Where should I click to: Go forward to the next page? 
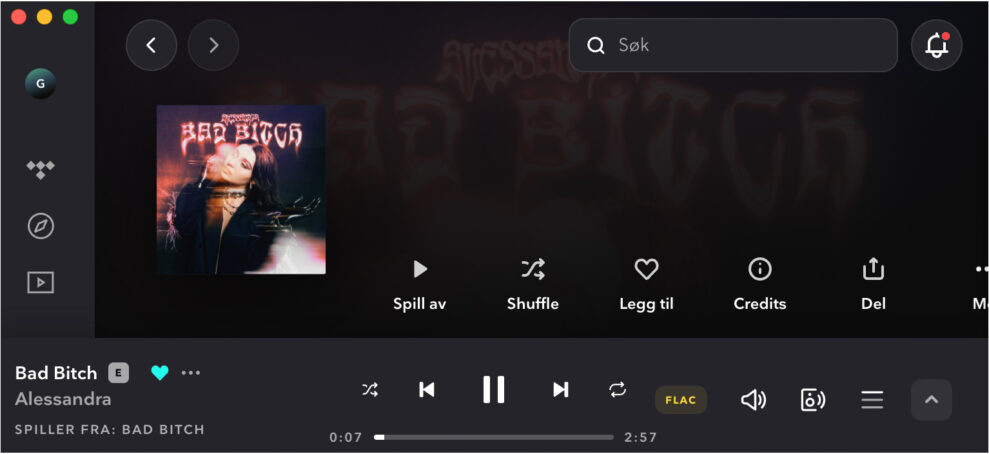pyautogui.click(x=213, y=46)
